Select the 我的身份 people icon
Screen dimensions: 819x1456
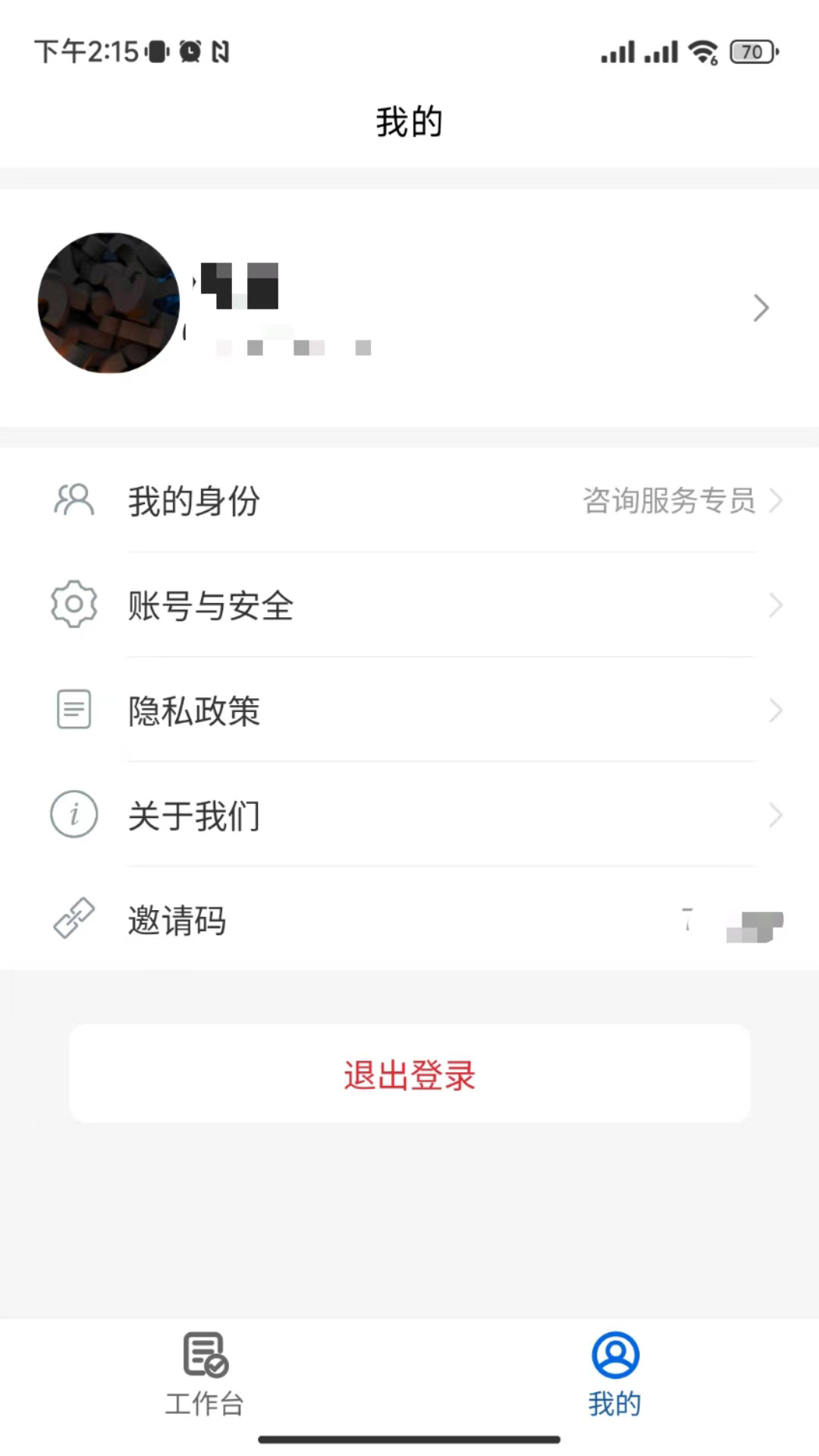(73, 500)
